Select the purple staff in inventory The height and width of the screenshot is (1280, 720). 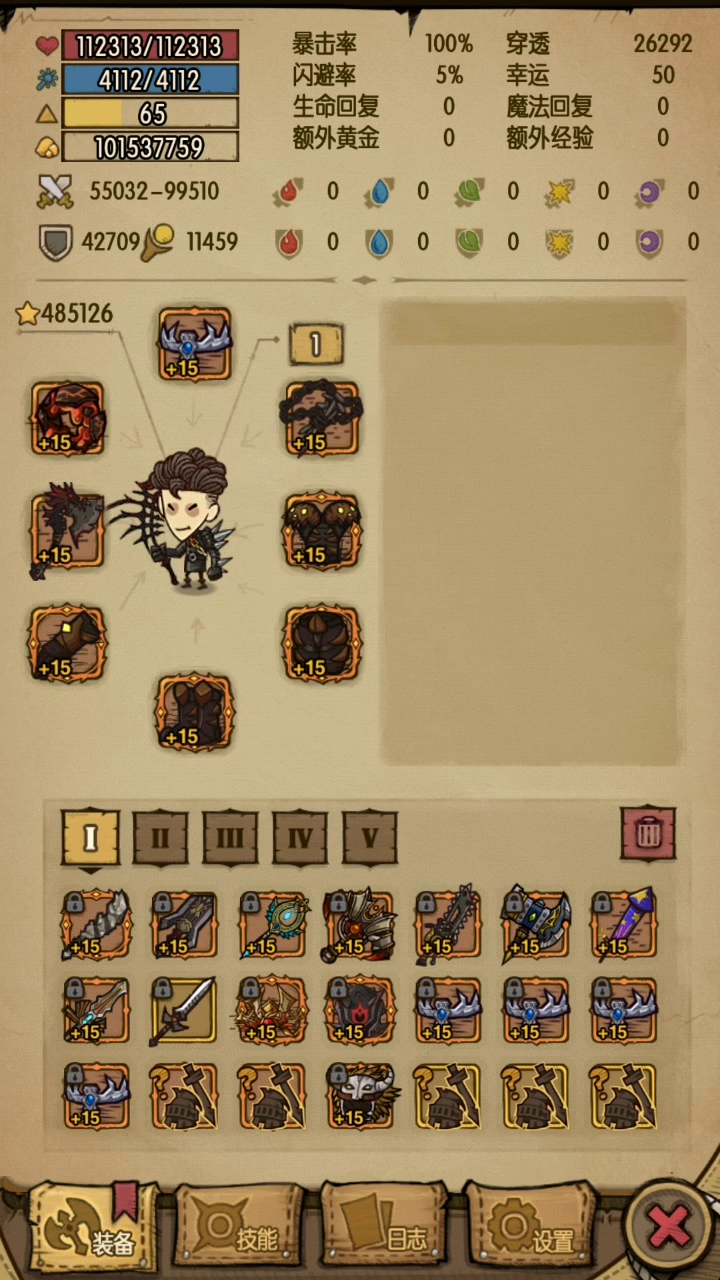coord(623,924)
